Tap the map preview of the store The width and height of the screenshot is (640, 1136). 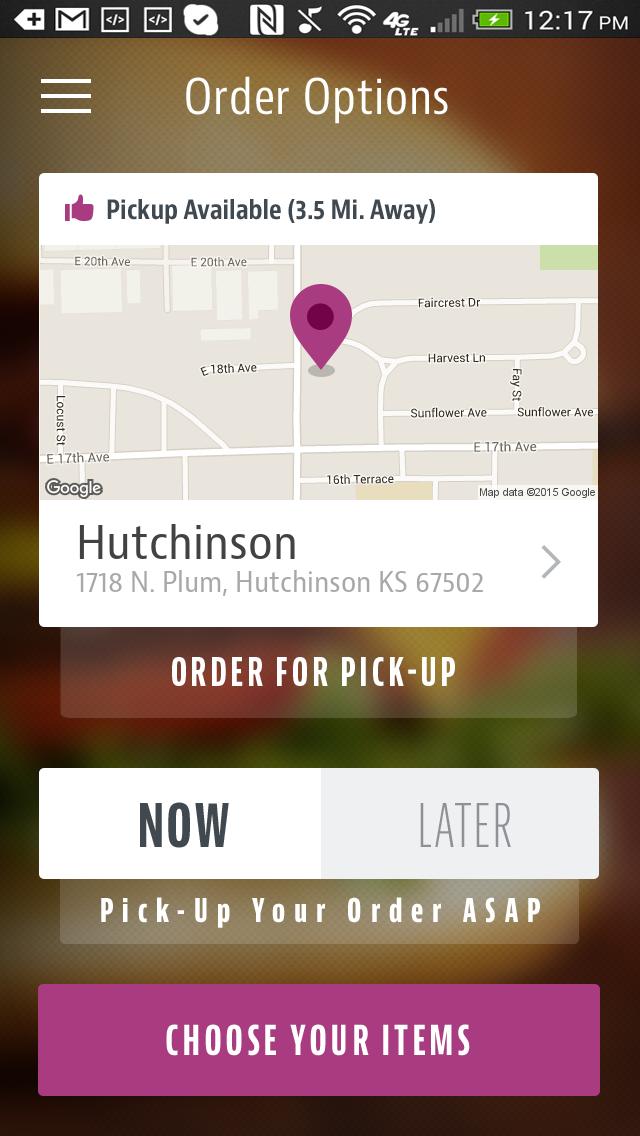318,372
